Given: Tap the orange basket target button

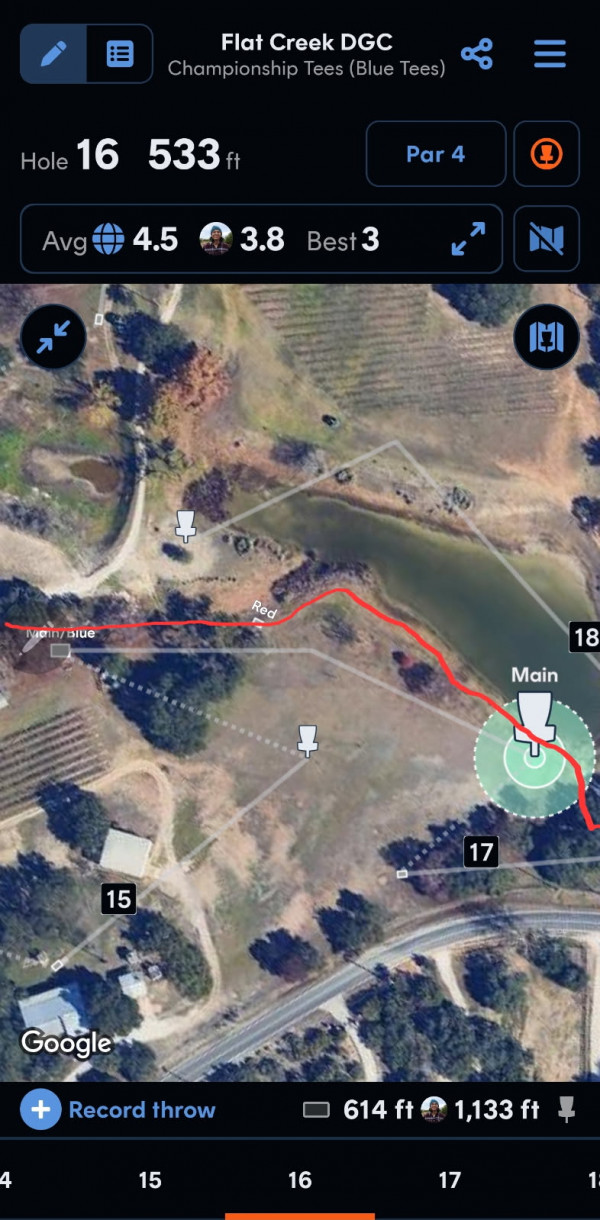Looking at the screenshot, I should (x=547, y=154).
